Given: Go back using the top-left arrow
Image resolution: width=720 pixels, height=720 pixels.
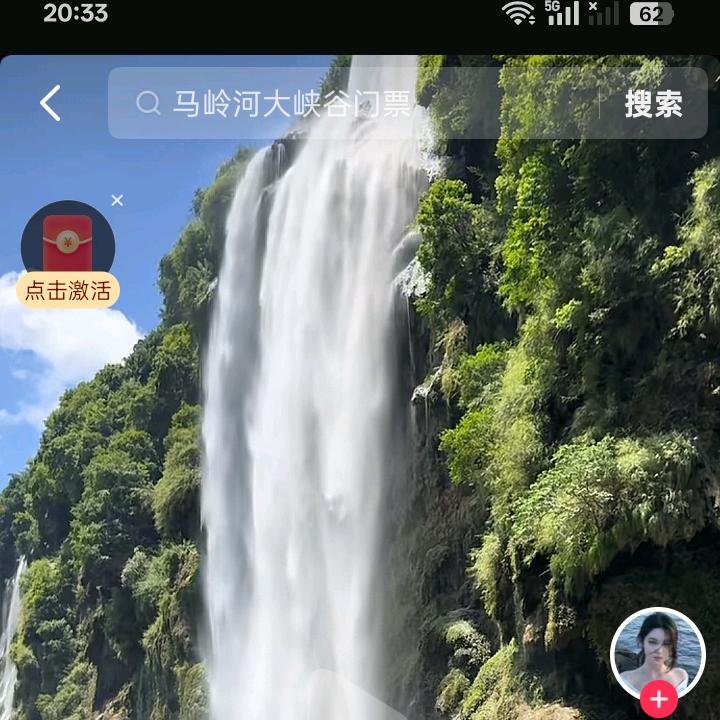Looking at the screenshot, I should pyautogui.click(x=50, y=103).
